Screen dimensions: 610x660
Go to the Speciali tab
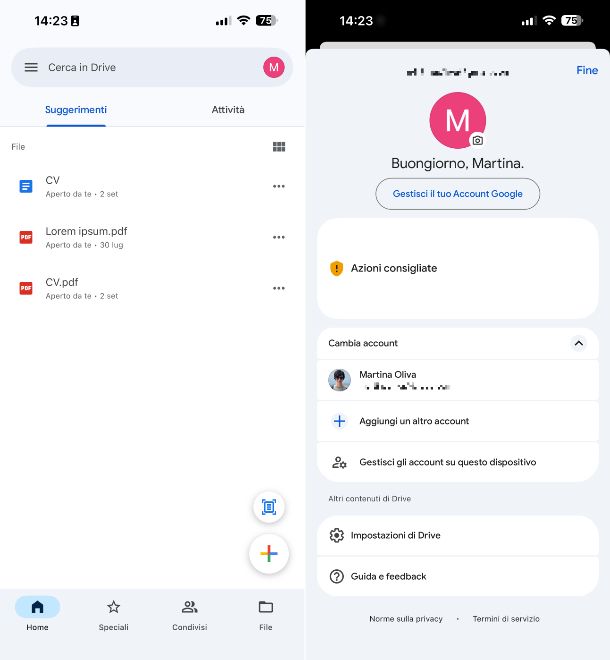tap(113, 613)
